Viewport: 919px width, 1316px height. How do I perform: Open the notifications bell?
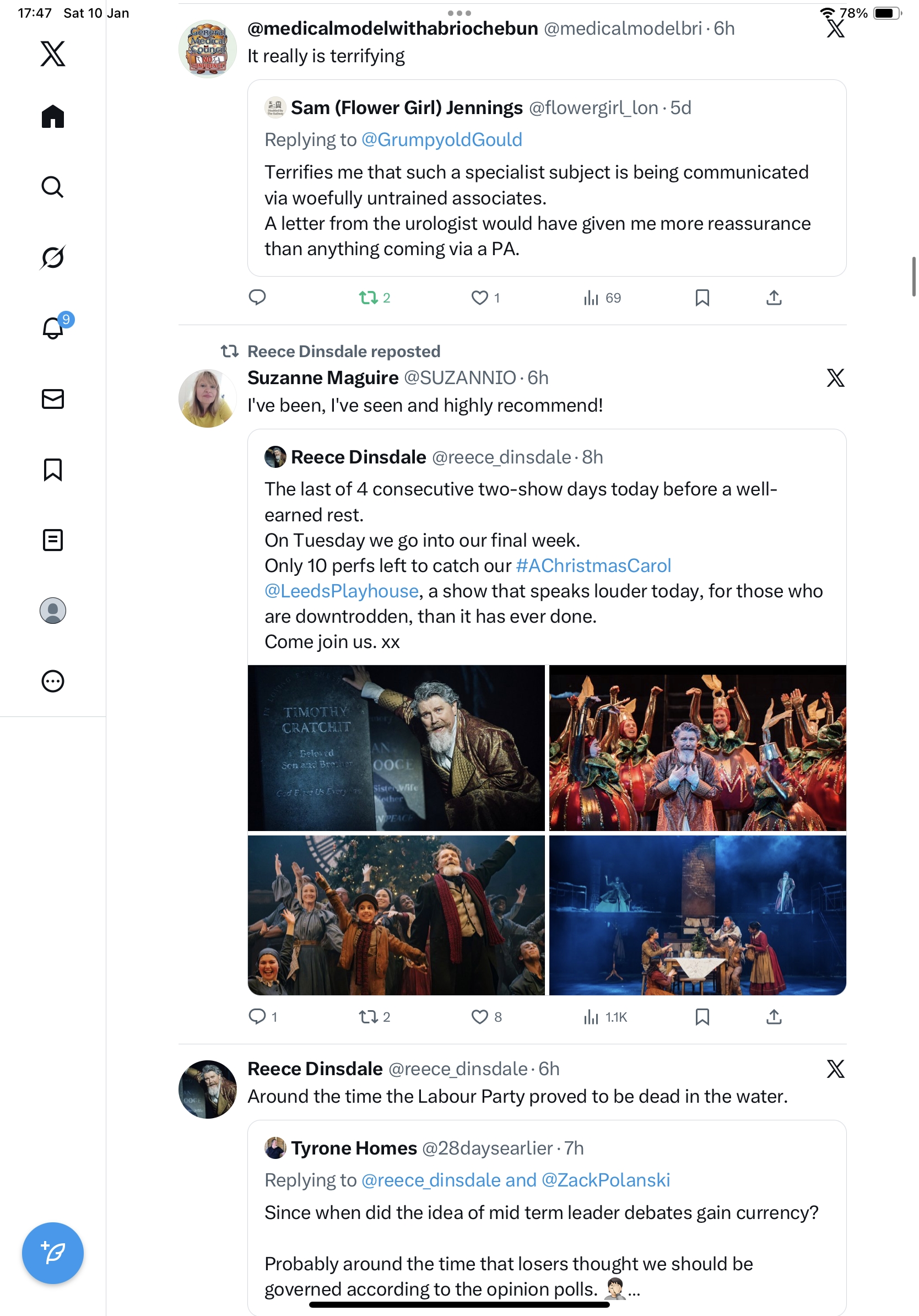(53, 328)
